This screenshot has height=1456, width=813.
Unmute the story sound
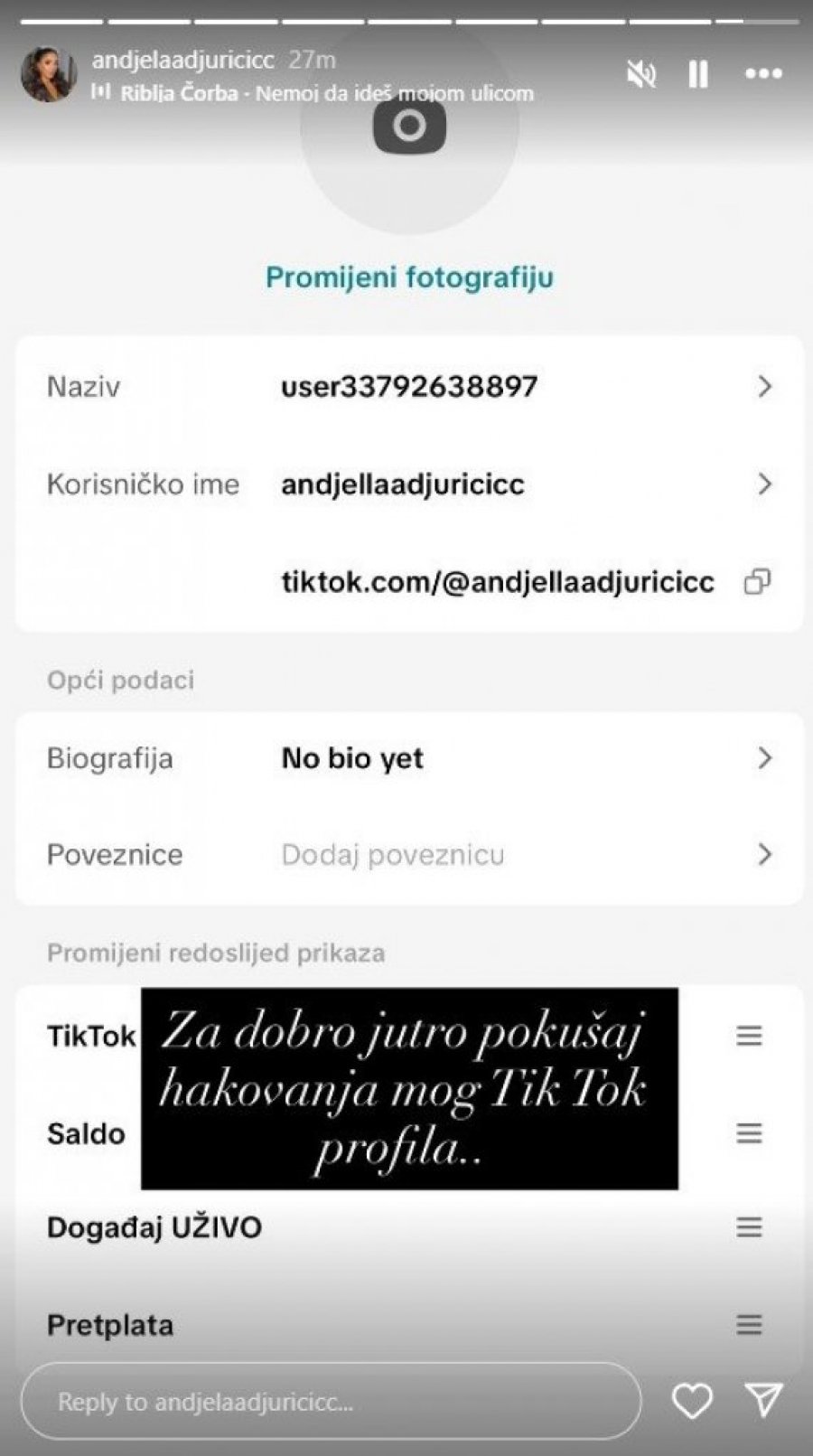(641, 74)
